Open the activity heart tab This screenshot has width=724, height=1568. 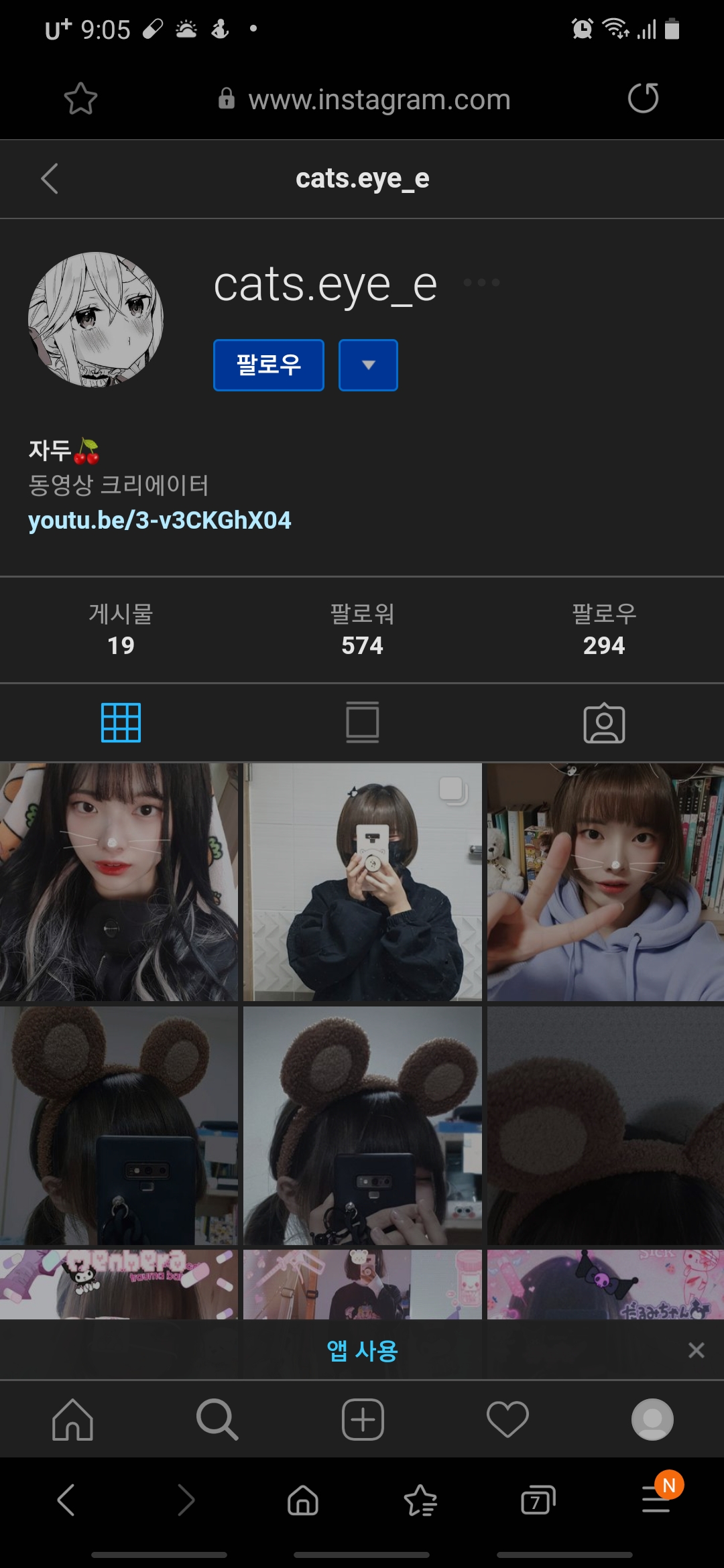tap(507, 1419)
